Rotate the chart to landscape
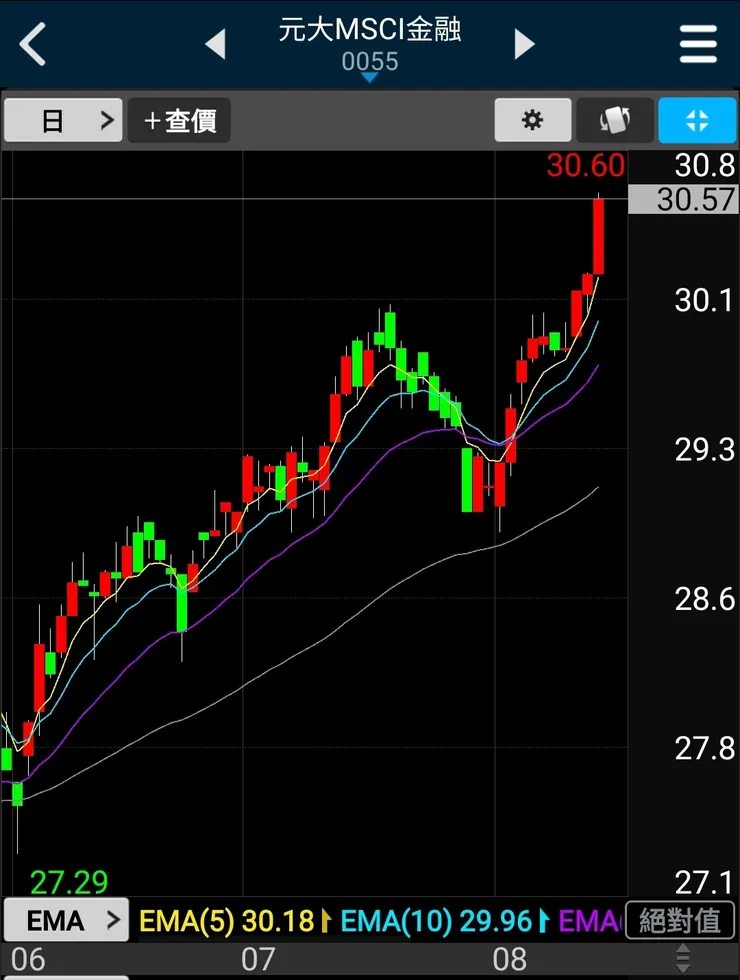Viewport: 740px width, 980px height. pos(615,121)
